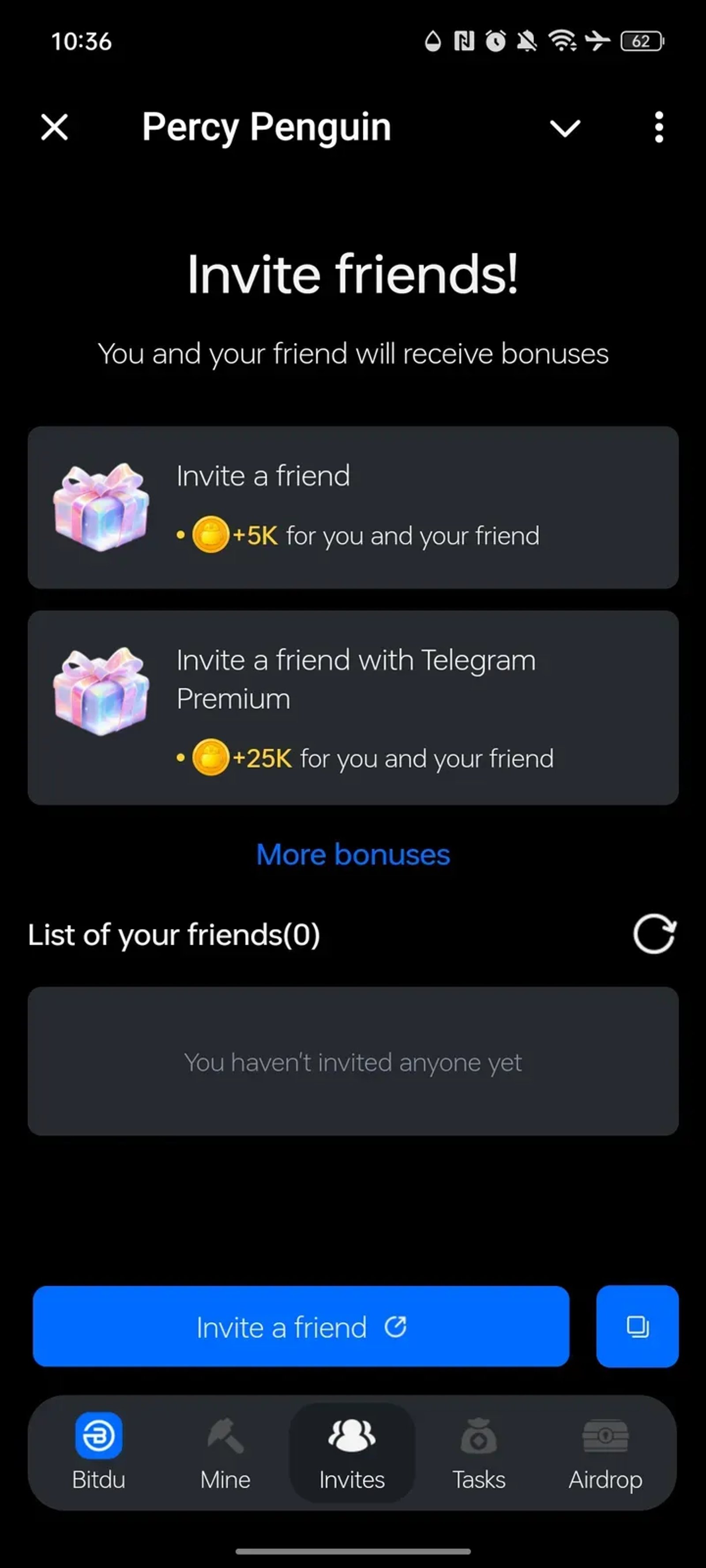Collapse the app with the down chevron

click(x=565, y=128)
